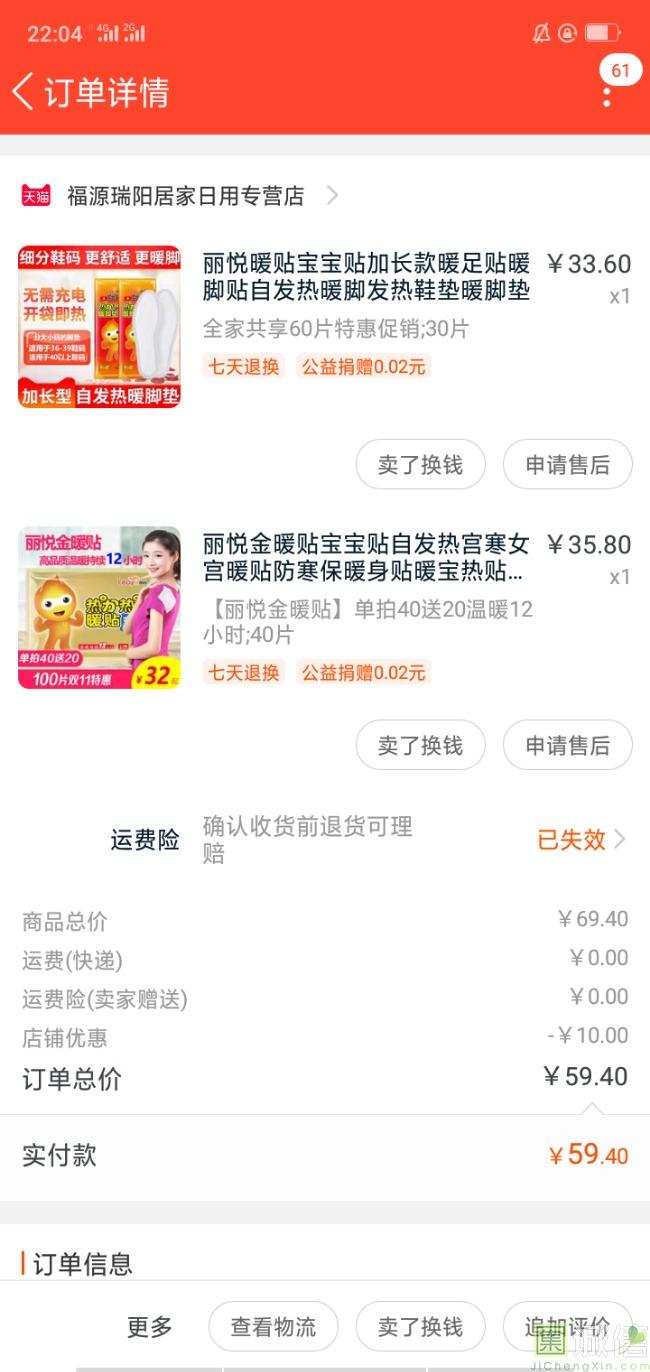Image resolution: width=650 pixels, height=1372 pixels.
Task: Open 福源瑞阳居家日用专营店 store page
Action: pyautogui.click(x=185, y=195)
